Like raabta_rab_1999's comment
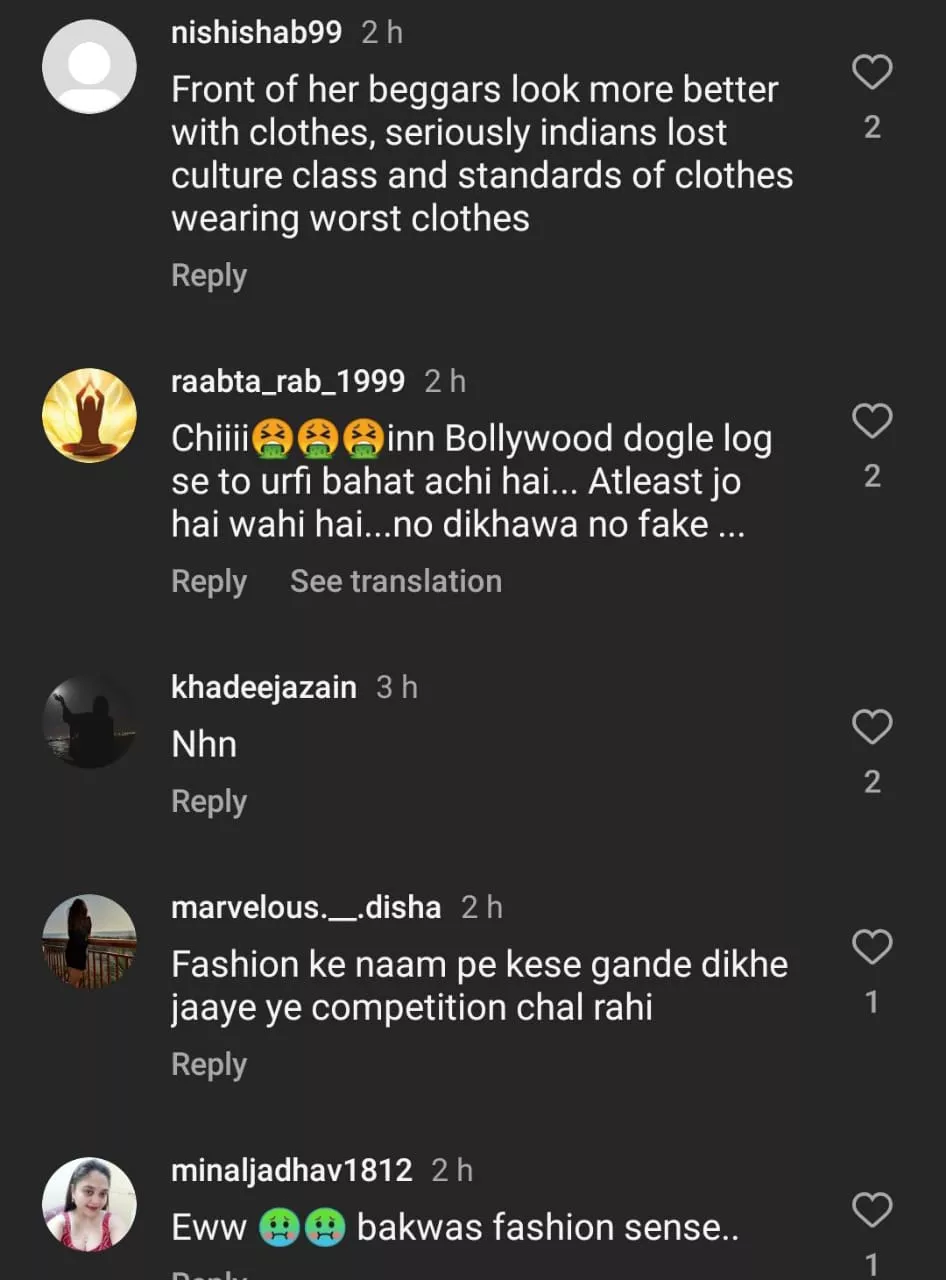This screenshot has width=946, height=1280. [871, 422]
